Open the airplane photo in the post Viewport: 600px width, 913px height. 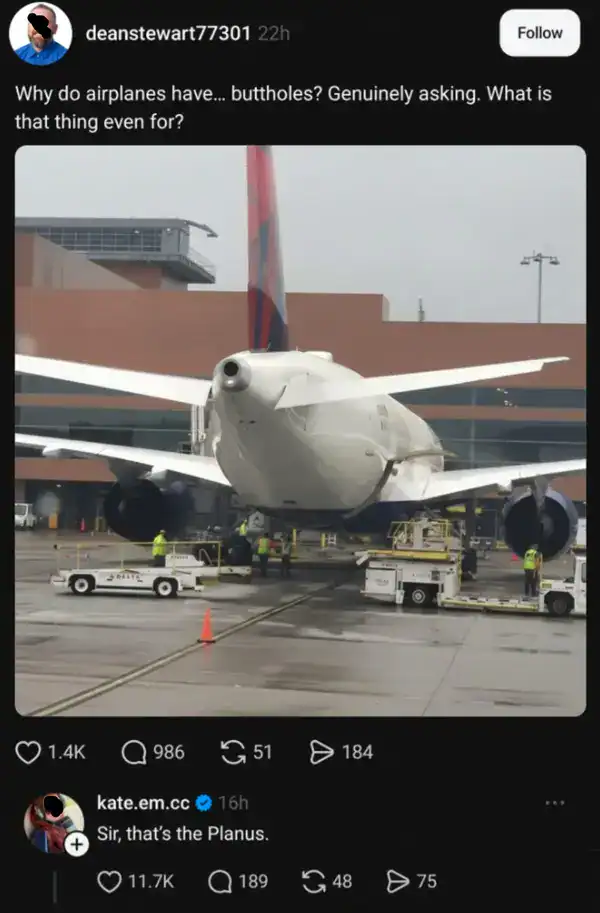pyautogui.click(x=300, y=430)
